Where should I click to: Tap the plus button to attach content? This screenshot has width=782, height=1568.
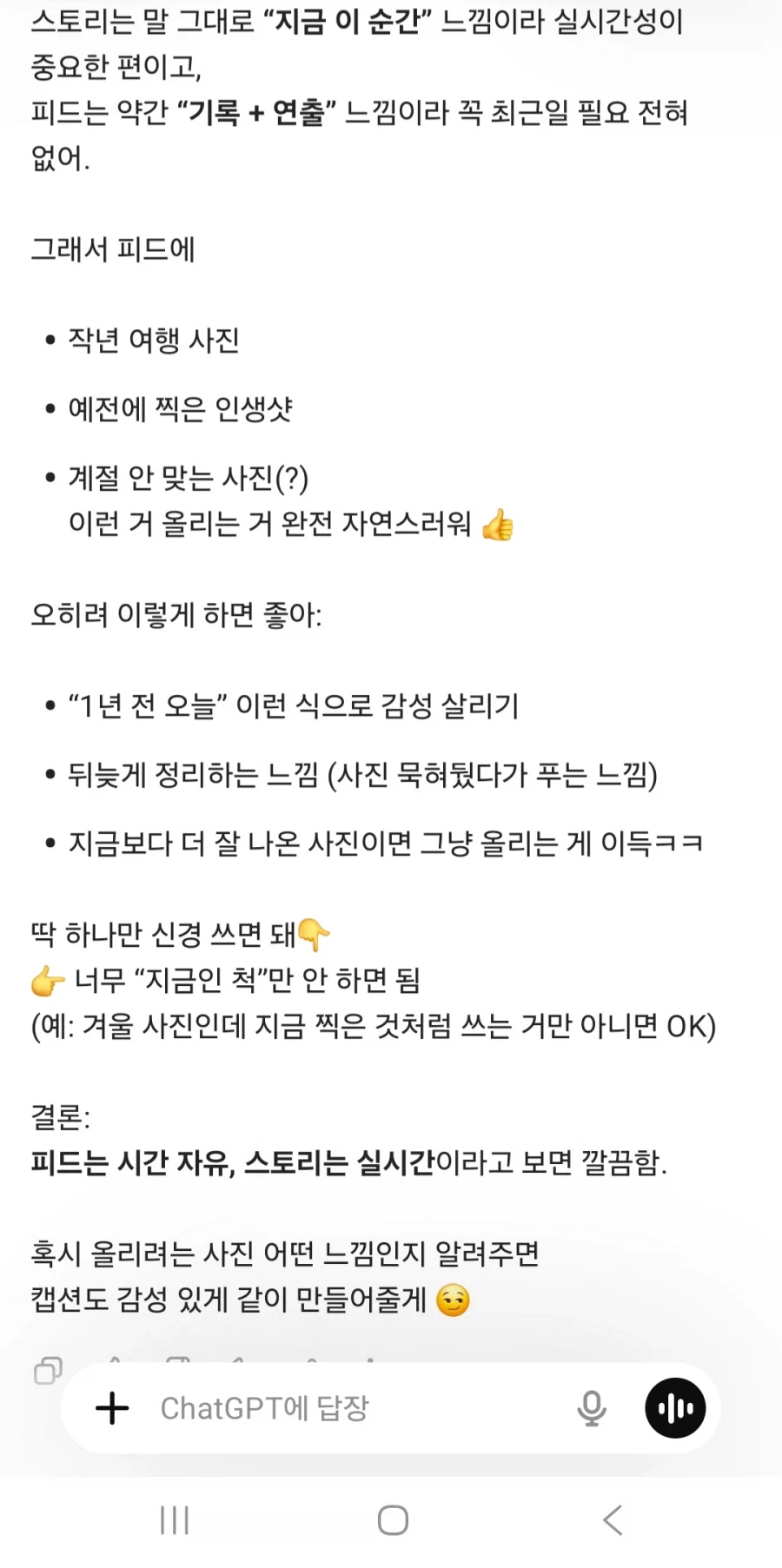click(x=113, y=1409)
